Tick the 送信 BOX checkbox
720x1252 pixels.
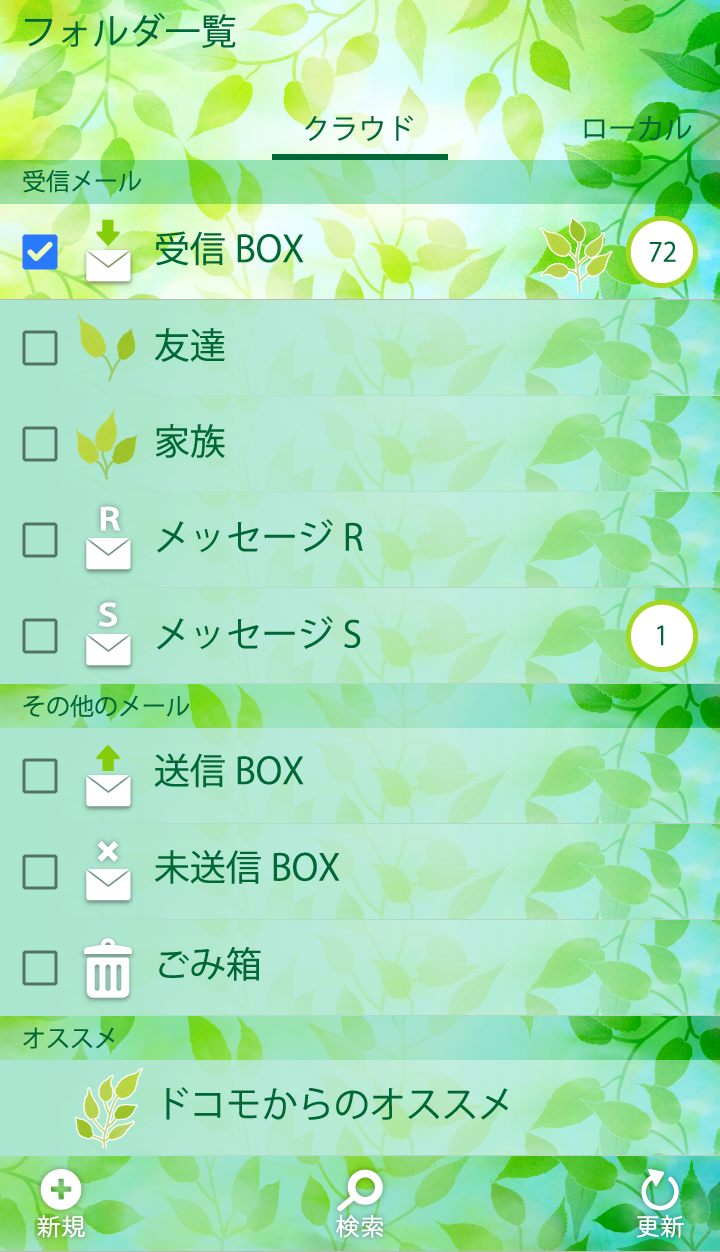[x=40, y=775]
